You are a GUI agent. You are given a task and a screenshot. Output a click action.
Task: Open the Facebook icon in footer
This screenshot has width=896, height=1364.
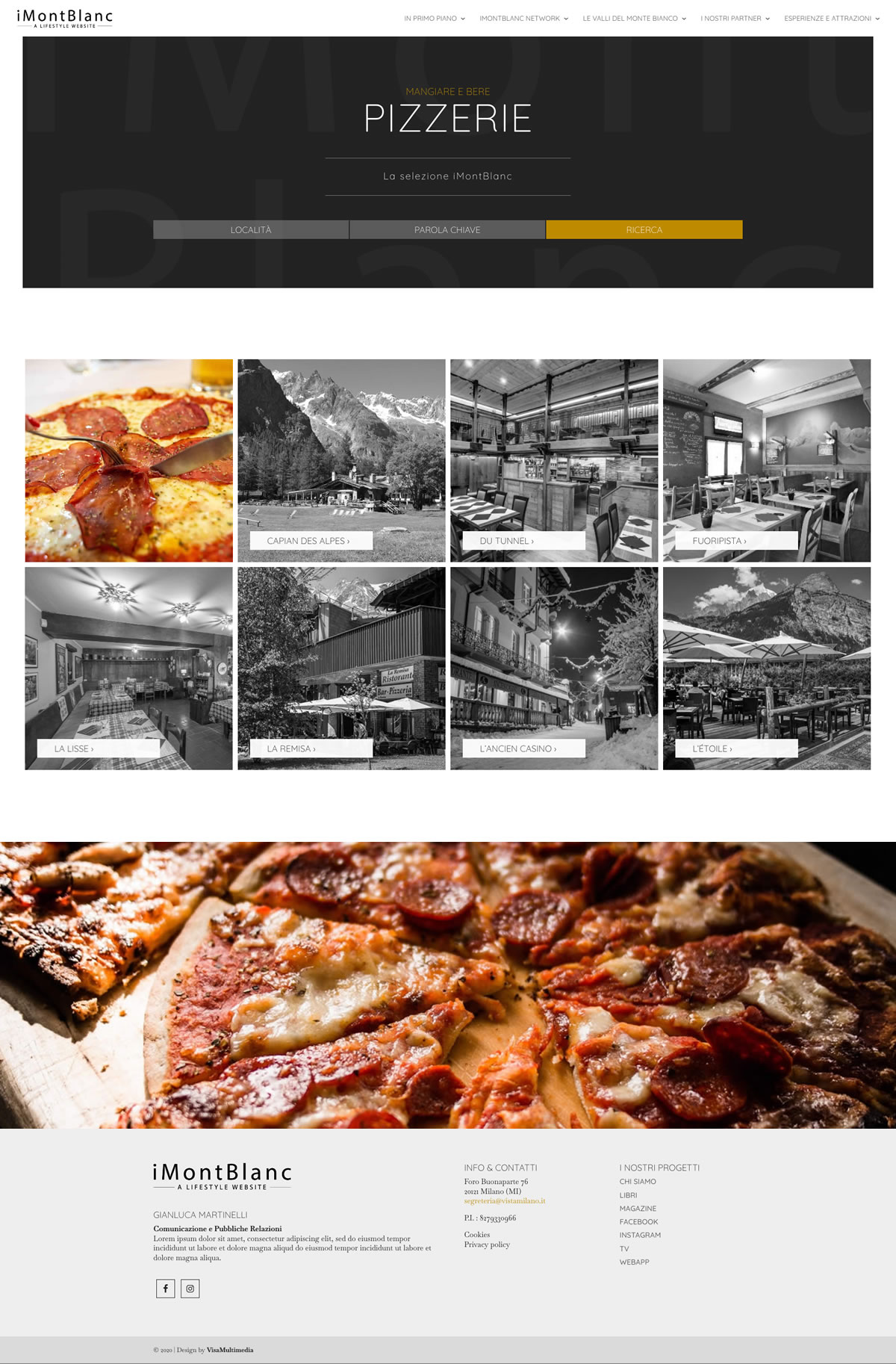(x=166, y=1289)
